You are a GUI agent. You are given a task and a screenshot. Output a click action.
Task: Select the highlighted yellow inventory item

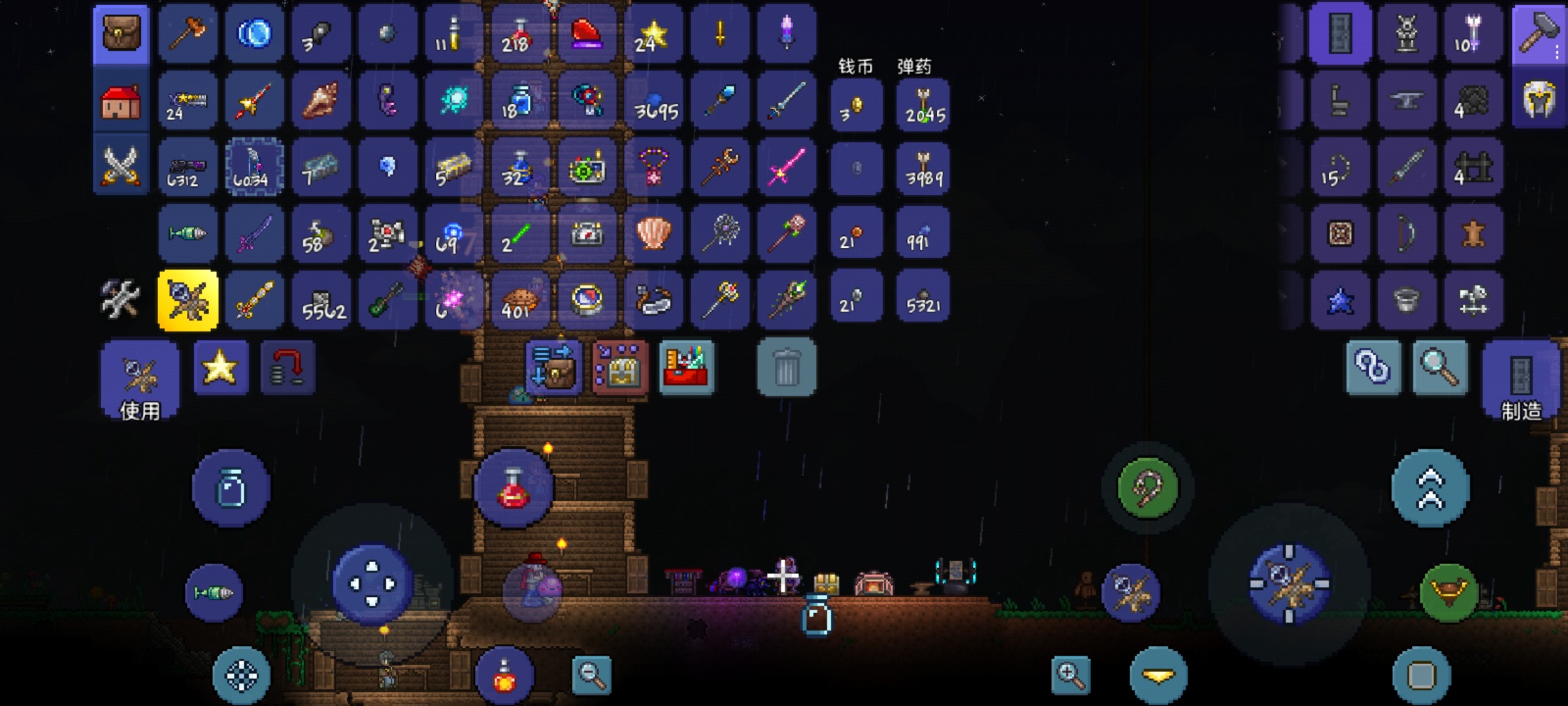[x=188, y=301]
